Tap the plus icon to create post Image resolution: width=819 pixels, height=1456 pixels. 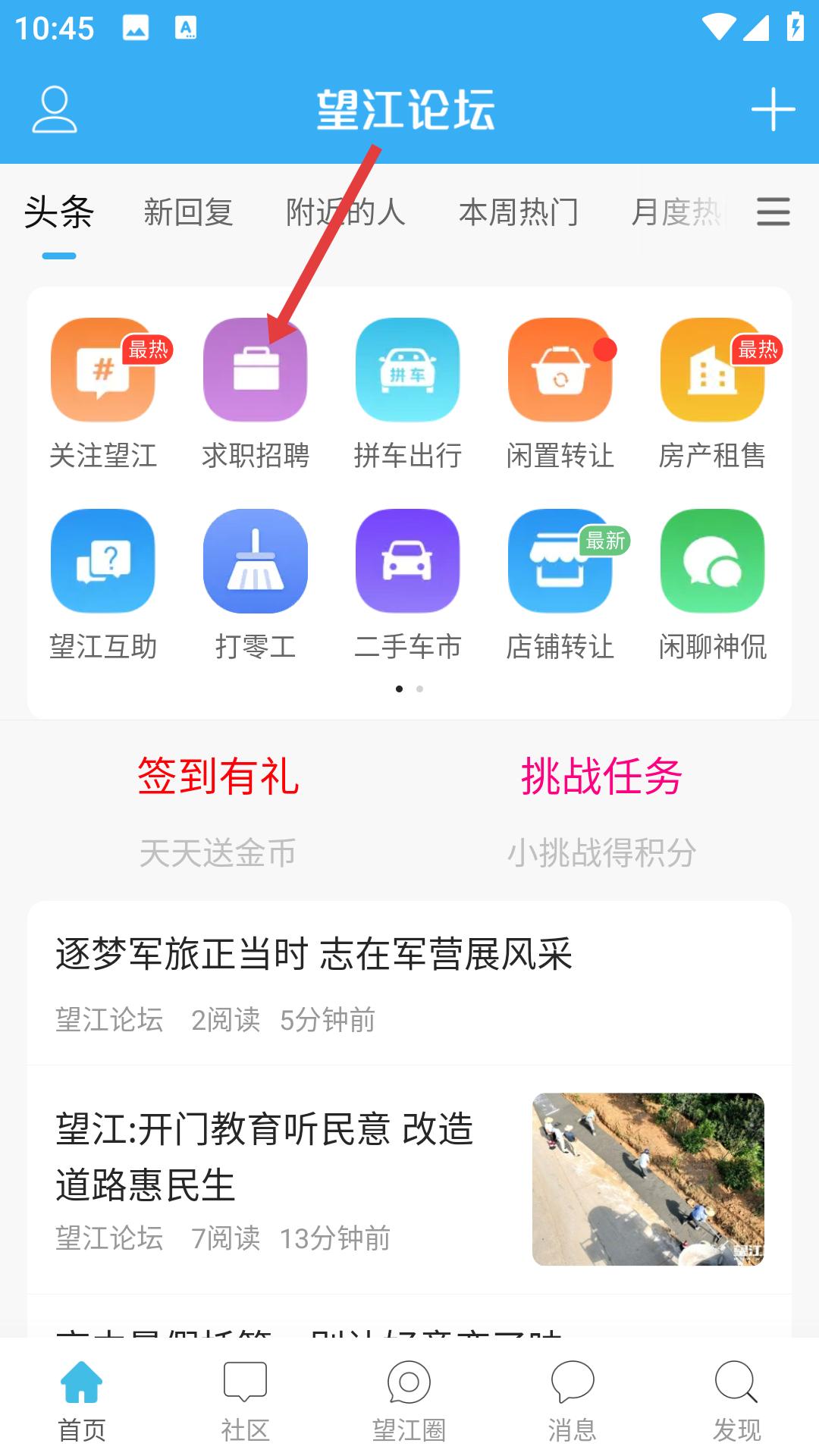[773, 109]
